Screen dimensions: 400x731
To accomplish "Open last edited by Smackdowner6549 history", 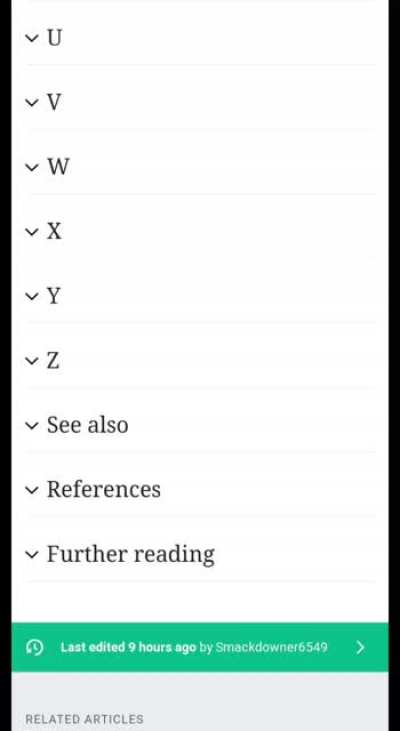I will pyautogui.click(x=200, y=647).
